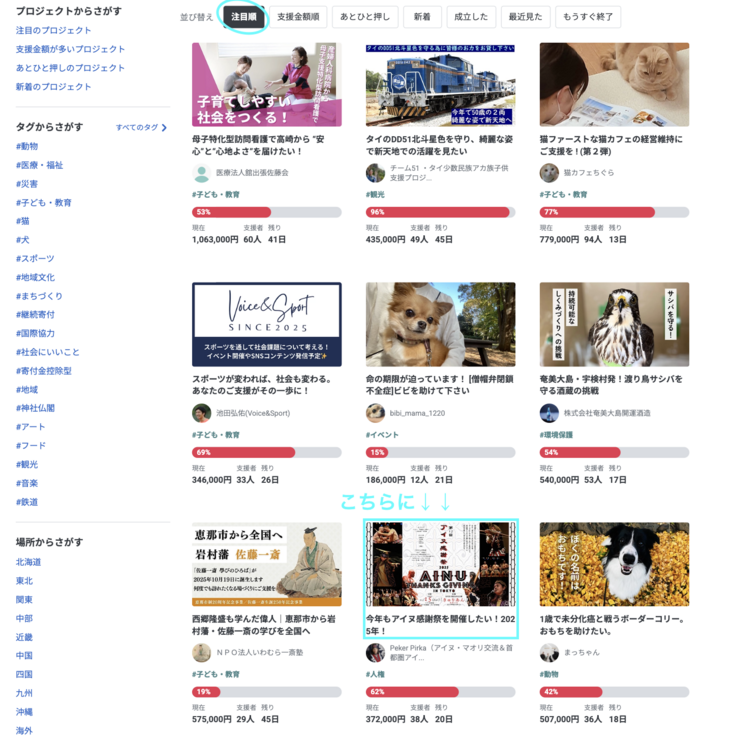View all tags via すべてのタグ

pos(140,128)
